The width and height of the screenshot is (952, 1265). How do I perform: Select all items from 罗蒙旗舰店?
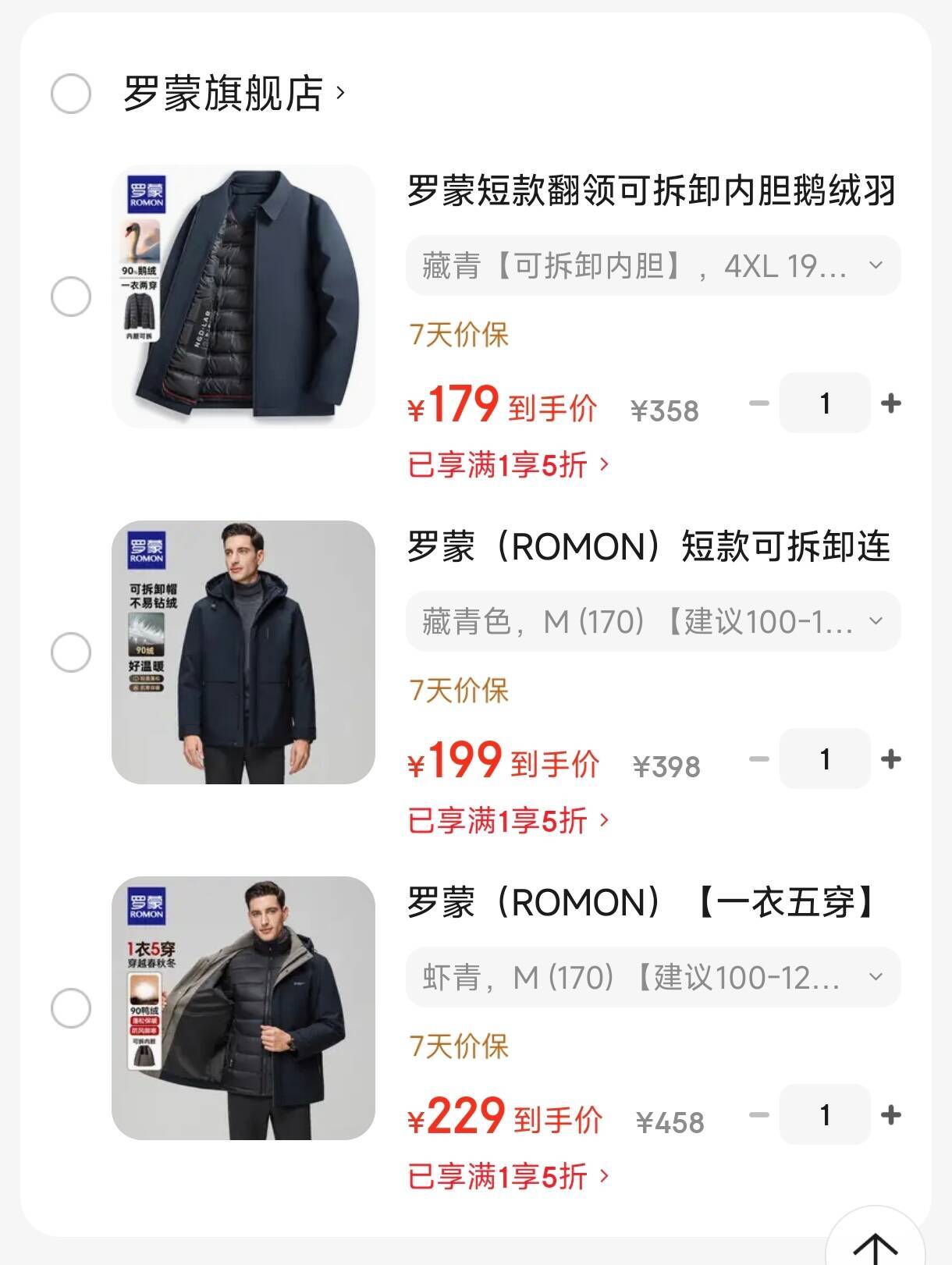point(71,94)
